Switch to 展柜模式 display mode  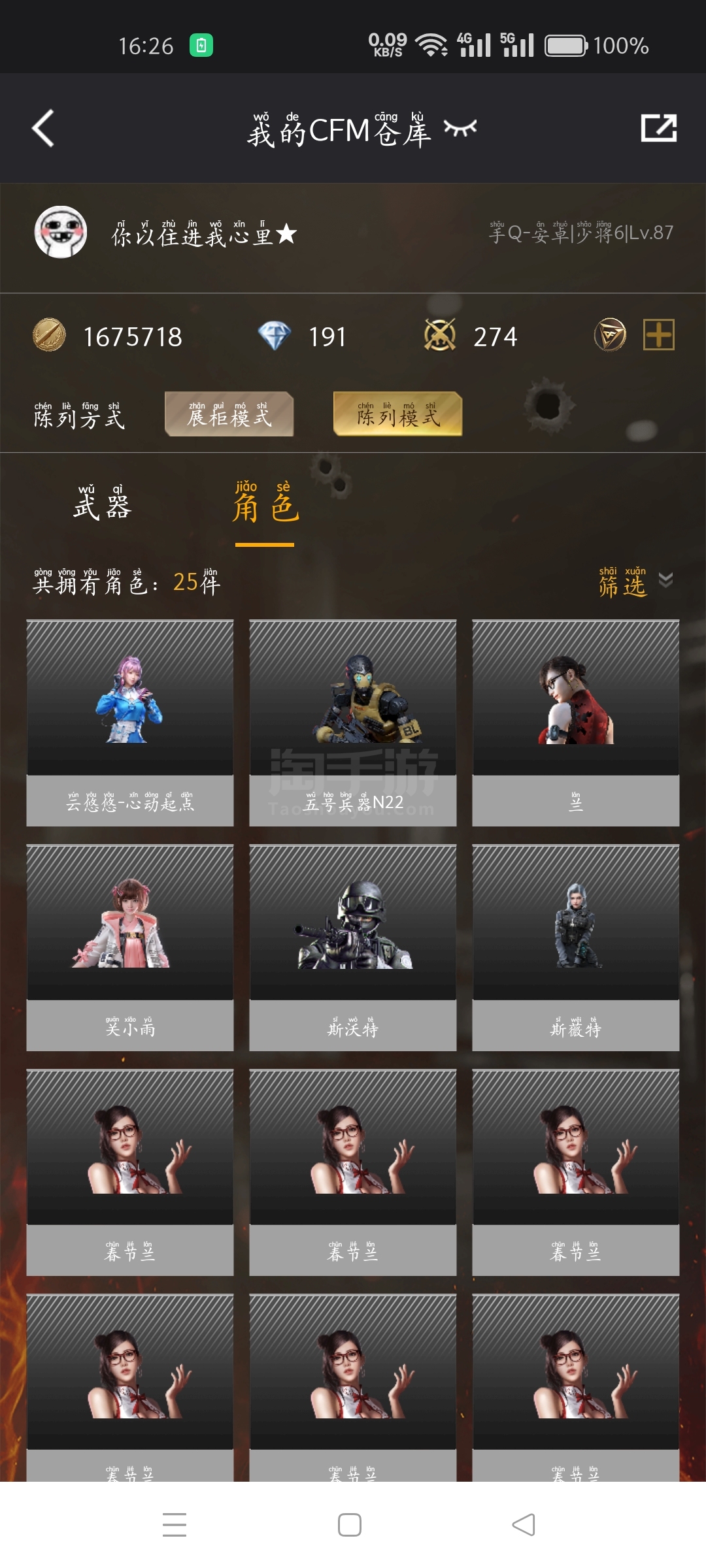[x=229, y=414]
